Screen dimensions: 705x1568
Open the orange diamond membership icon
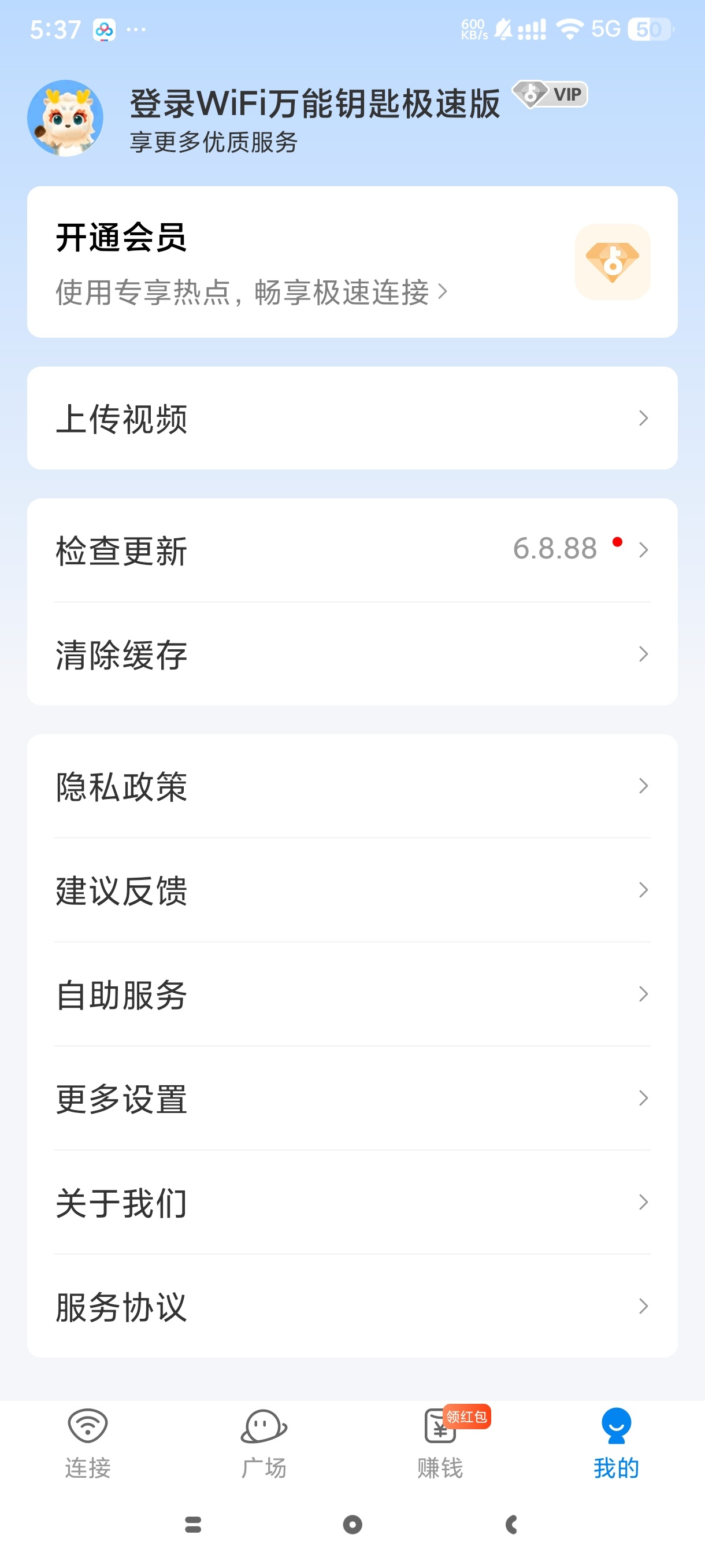(612, 261)
